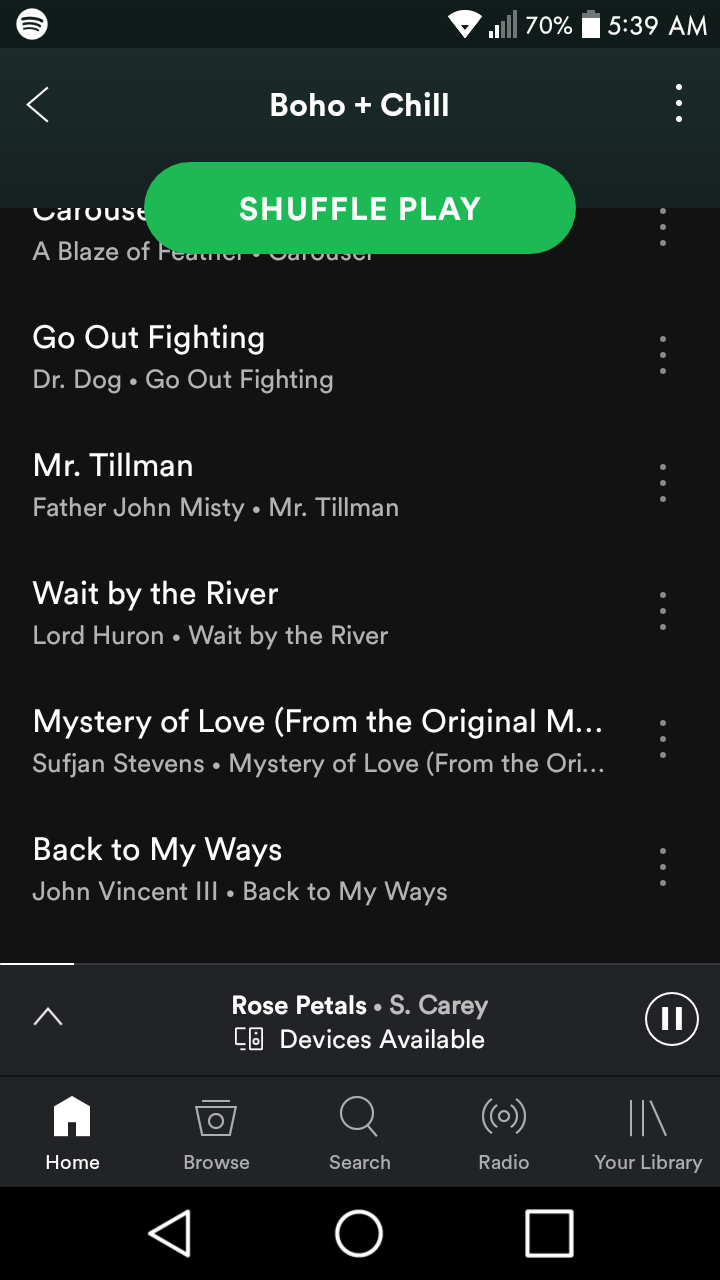Image resolution: width=720 pixels, height=1280 pixels.
Task: Open options menu for Mr. Tillman
Action: 662,482
